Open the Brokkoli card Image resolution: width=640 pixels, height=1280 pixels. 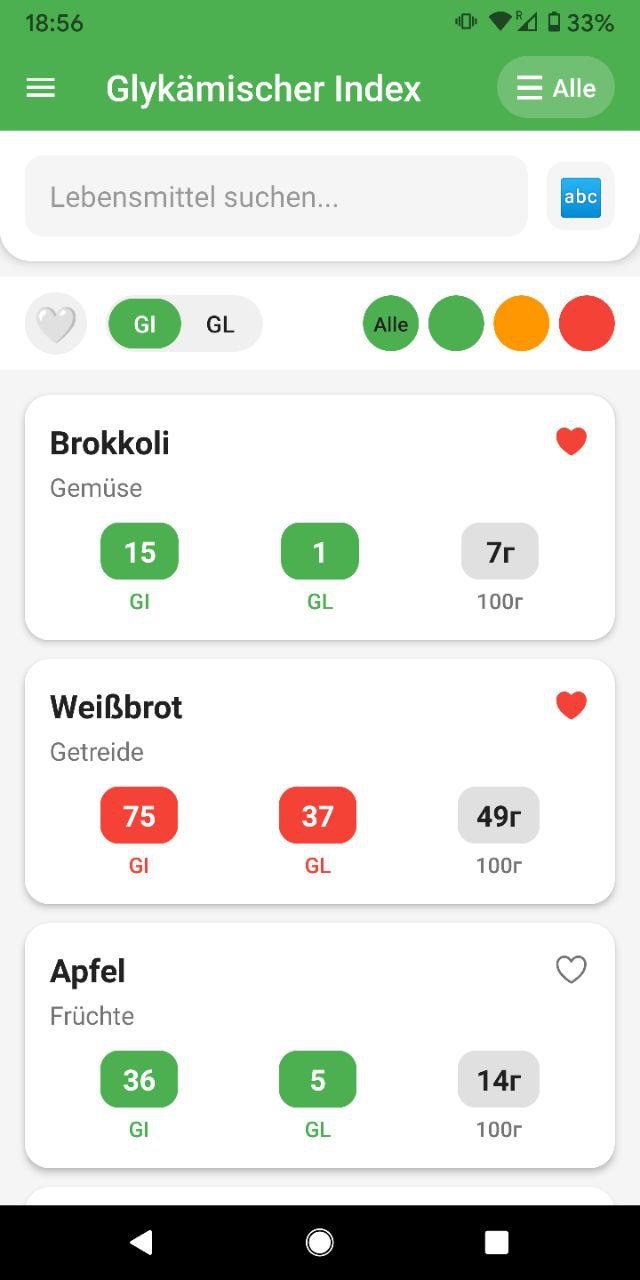click(300, 470)
